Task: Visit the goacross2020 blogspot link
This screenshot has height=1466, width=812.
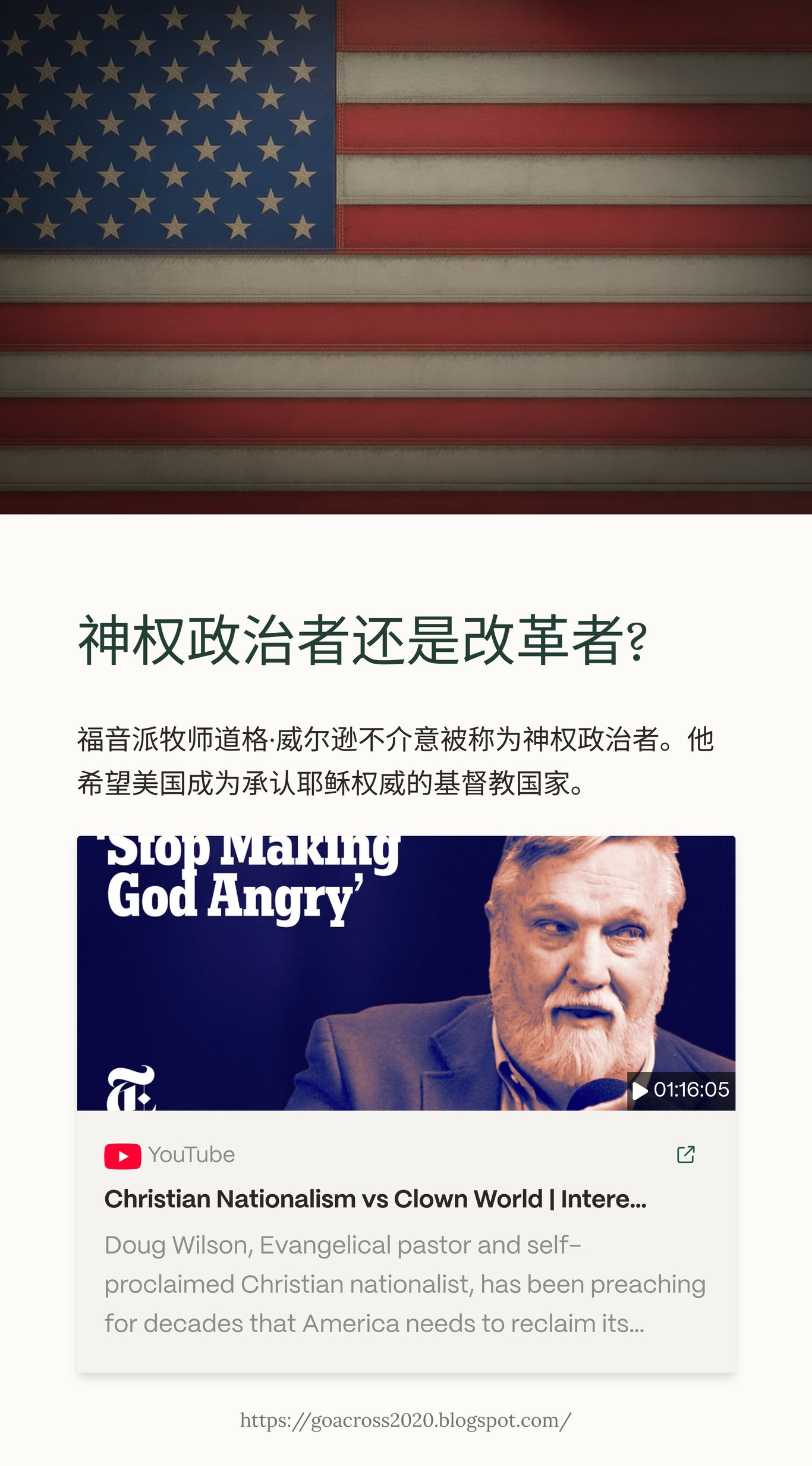Action: [405, 1420]
